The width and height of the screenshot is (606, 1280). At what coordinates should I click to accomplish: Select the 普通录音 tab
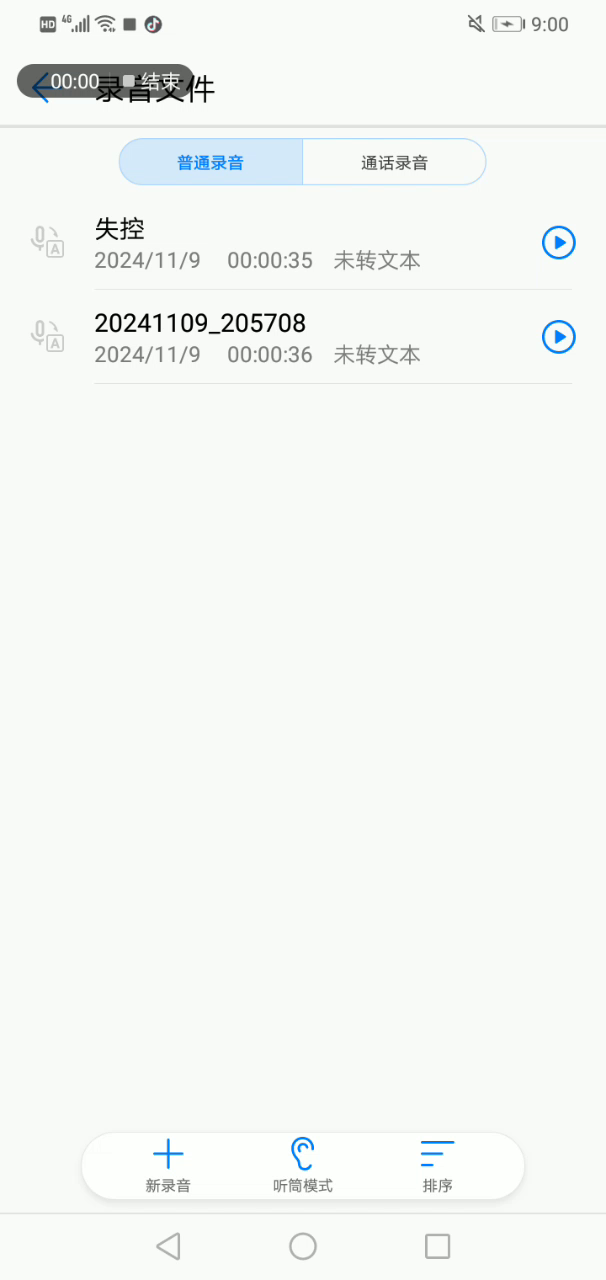(211, 162)
